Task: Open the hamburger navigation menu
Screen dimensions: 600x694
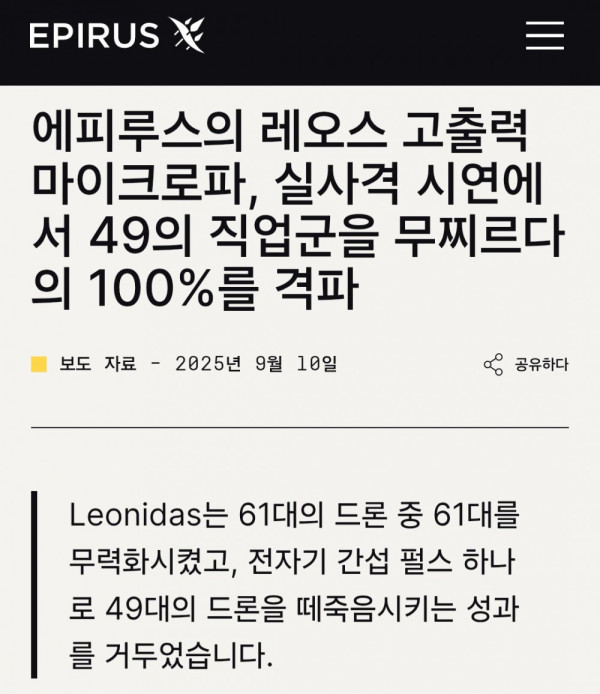Action: [x=545, y=36]
